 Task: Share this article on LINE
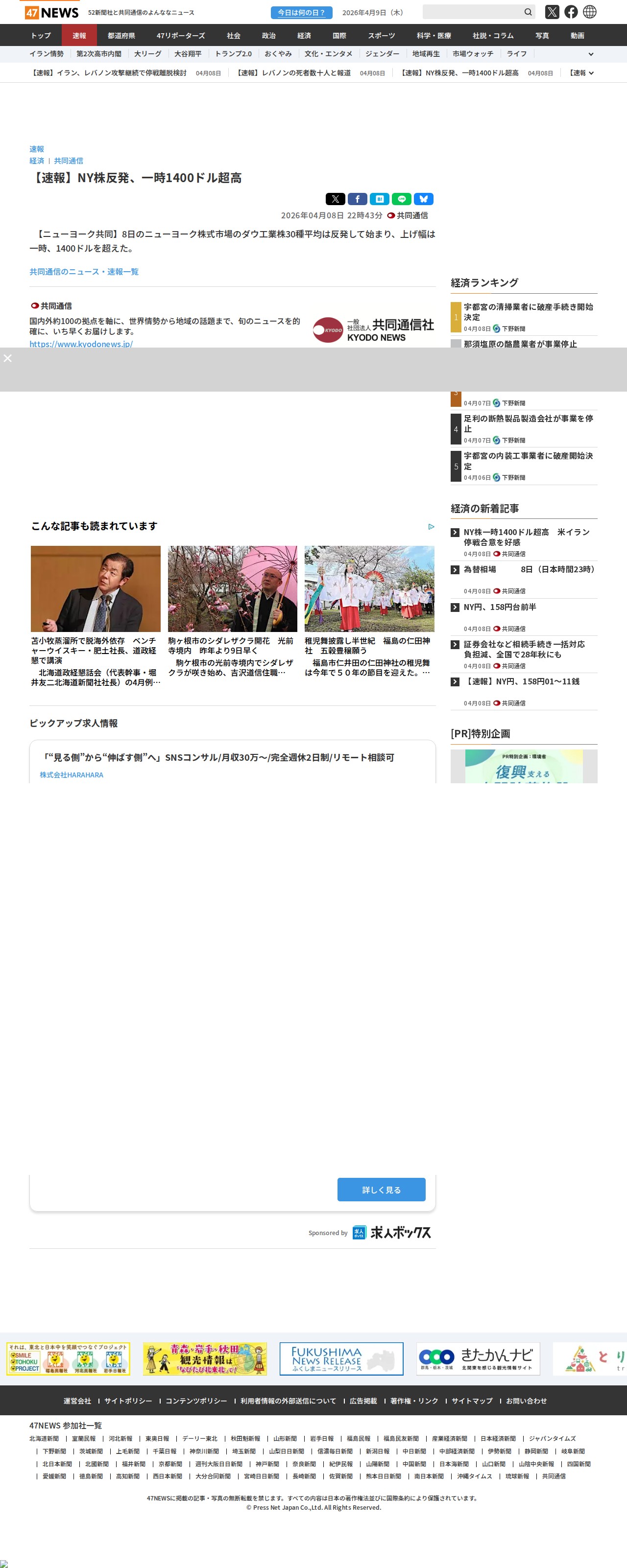pyautogui.click(x=401, y=199)
